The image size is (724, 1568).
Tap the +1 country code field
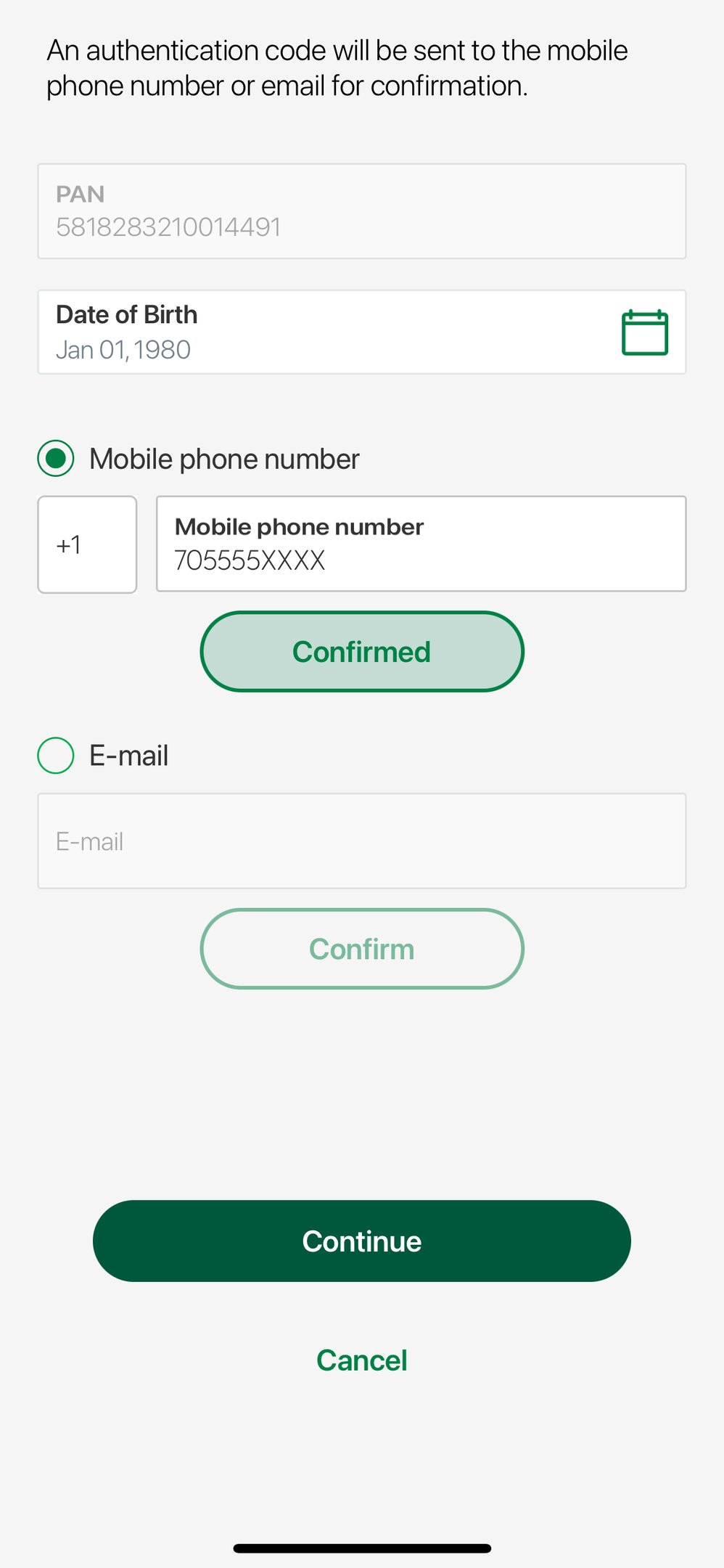[87, 544]
